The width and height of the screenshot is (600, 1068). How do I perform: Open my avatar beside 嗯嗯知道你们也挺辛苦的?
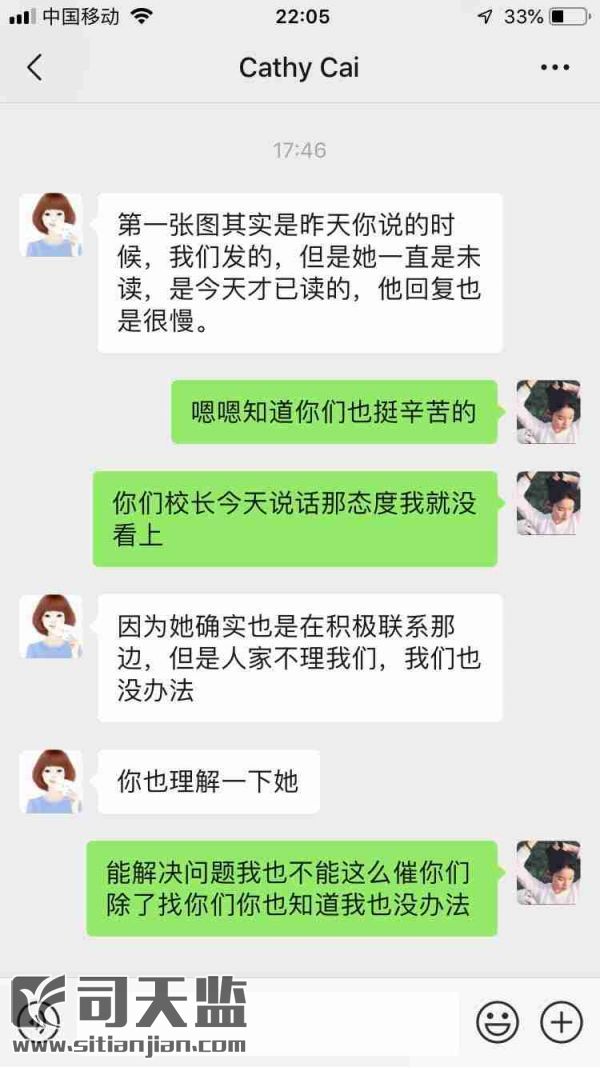(548, 411)
